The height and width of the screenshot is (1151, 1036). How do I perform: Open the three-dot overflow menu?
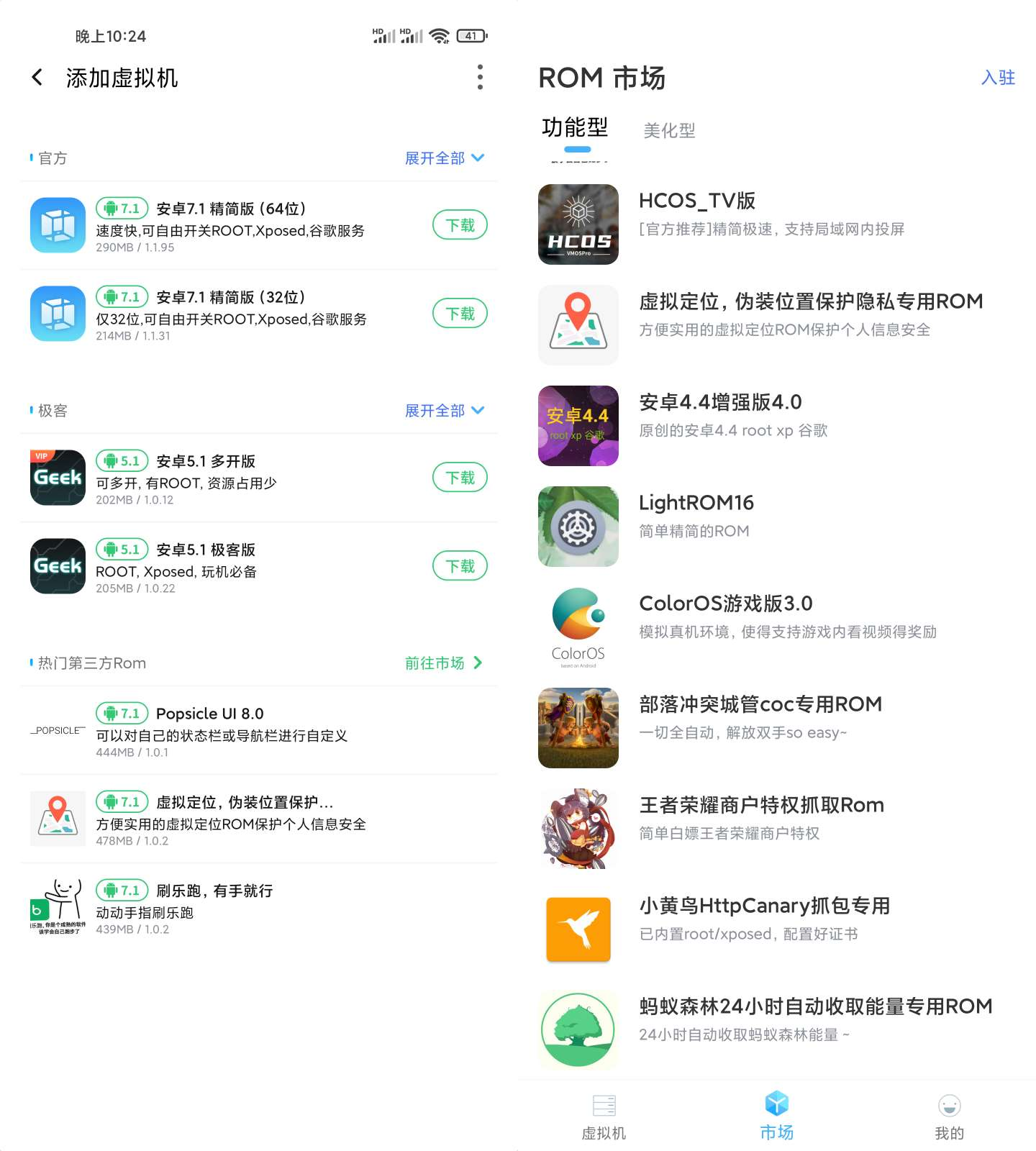pyautogui.click(x=480, y=78)
